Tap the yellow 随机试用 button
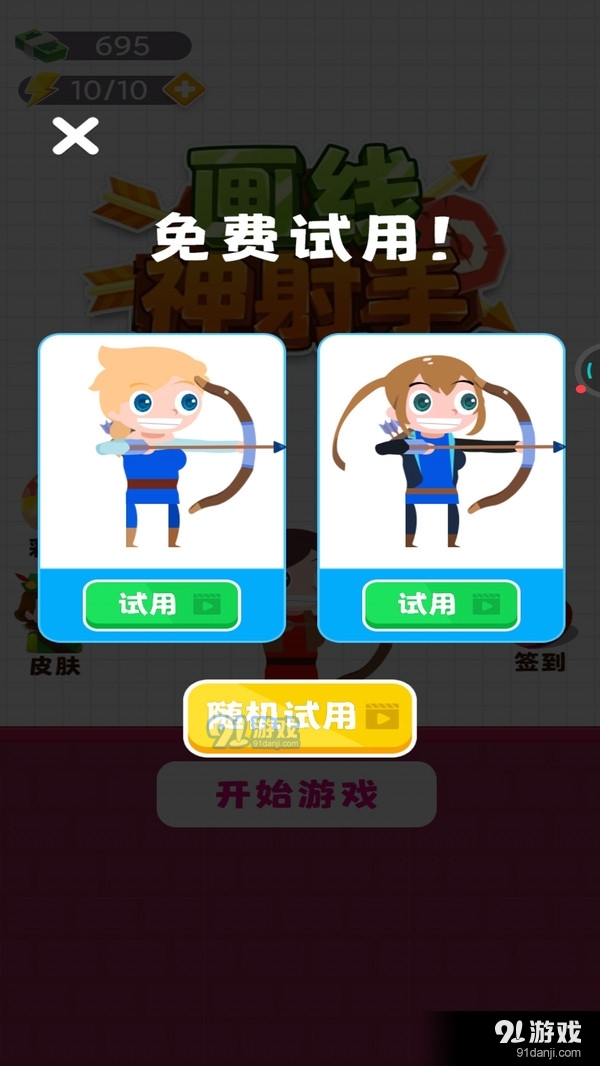Viewport: 600px width, 1066px height. pos(299,717)
